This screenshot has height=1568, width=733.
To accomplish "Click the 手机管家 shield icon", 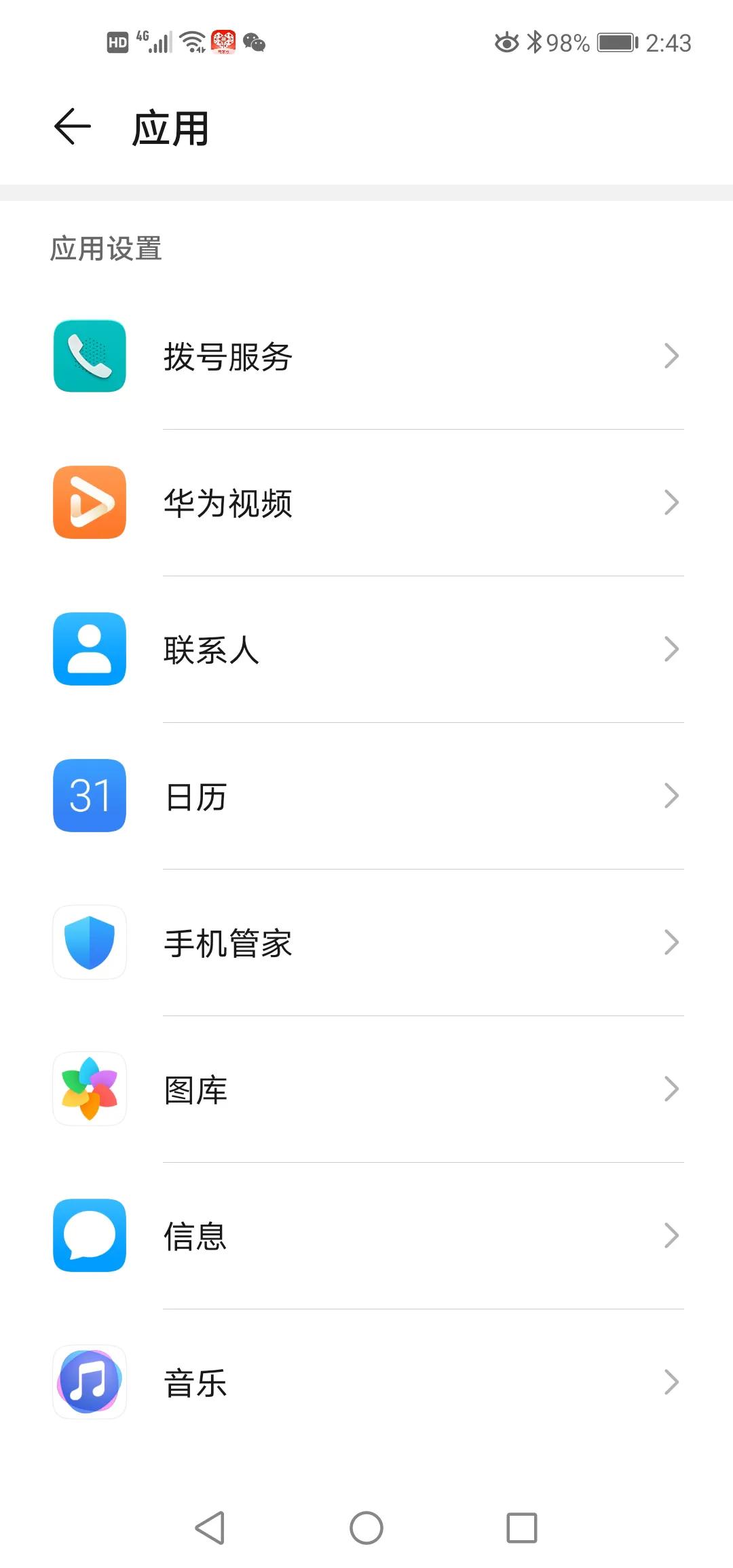I will point(89,943).
